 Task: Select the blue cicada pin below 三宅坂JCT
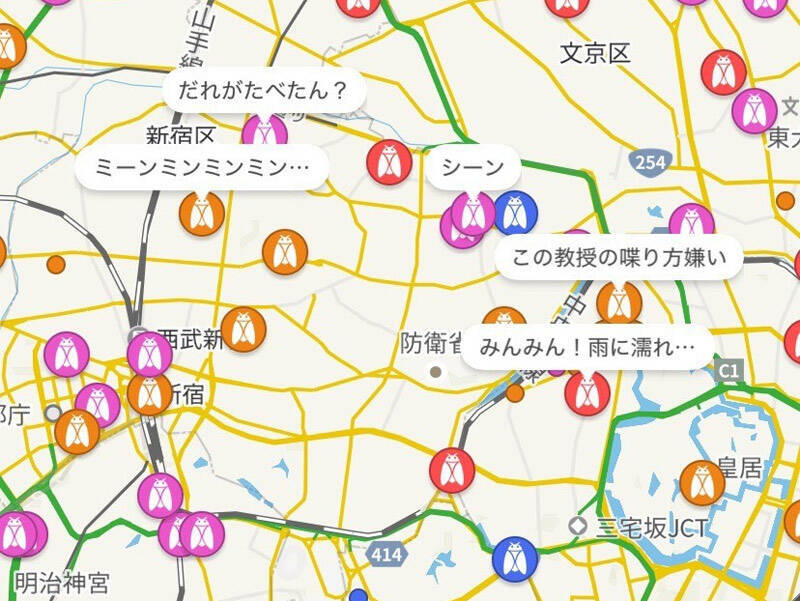pyautogui.click(x=515, y=558)
